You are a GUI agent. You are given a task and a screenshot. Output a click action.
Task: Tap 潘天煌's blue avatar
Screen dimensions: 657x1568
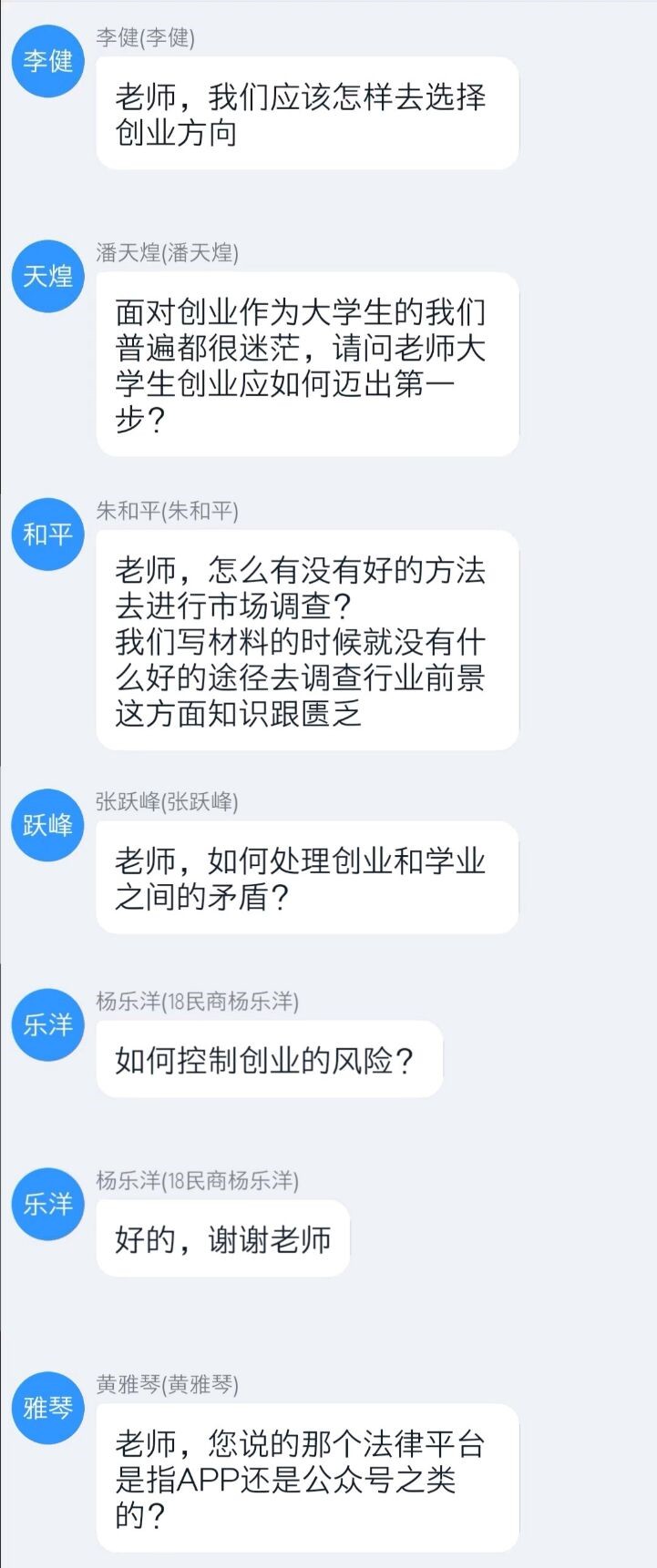tap(47, 276)
